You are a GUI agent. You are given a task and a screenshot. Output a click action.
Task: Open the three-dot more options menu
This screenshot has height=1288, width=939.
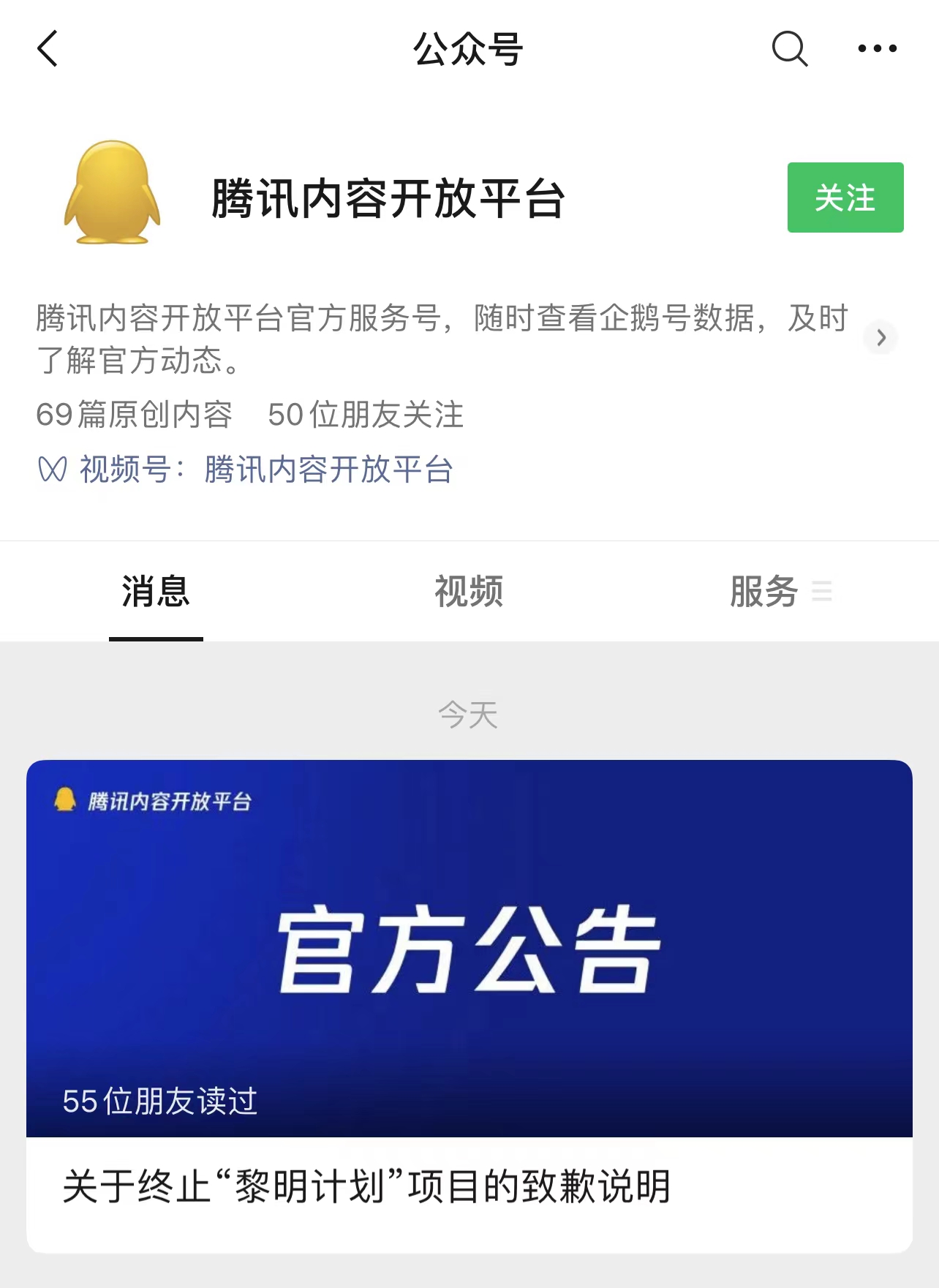click(877, 49)
